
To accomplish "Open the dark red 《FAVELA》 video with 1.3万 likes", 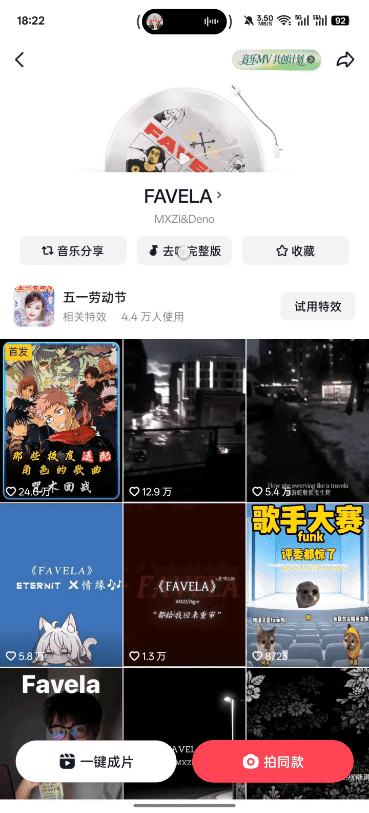I will pyautogui.click(x=184, y=585).
